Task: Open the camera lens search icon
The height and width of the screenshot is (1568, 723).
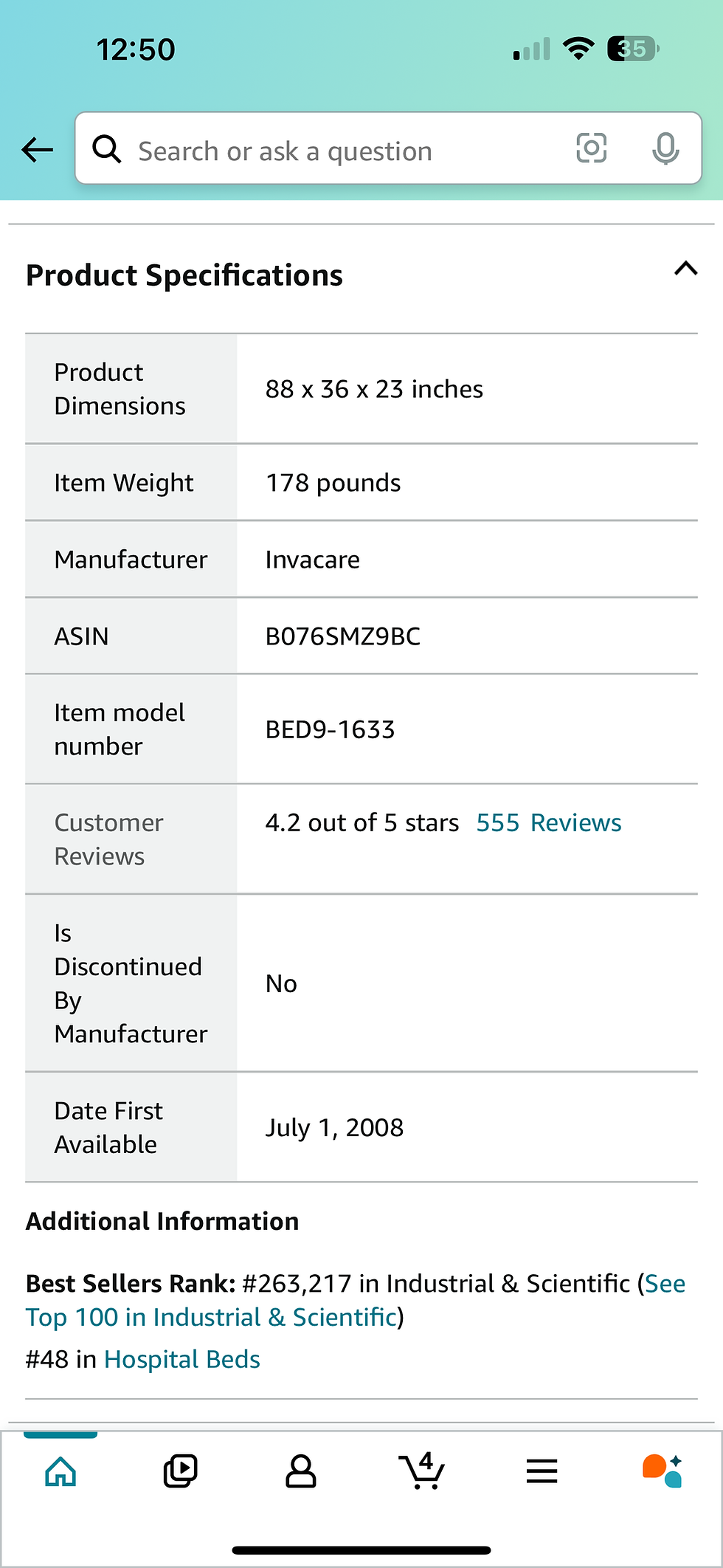Action: 591,148
